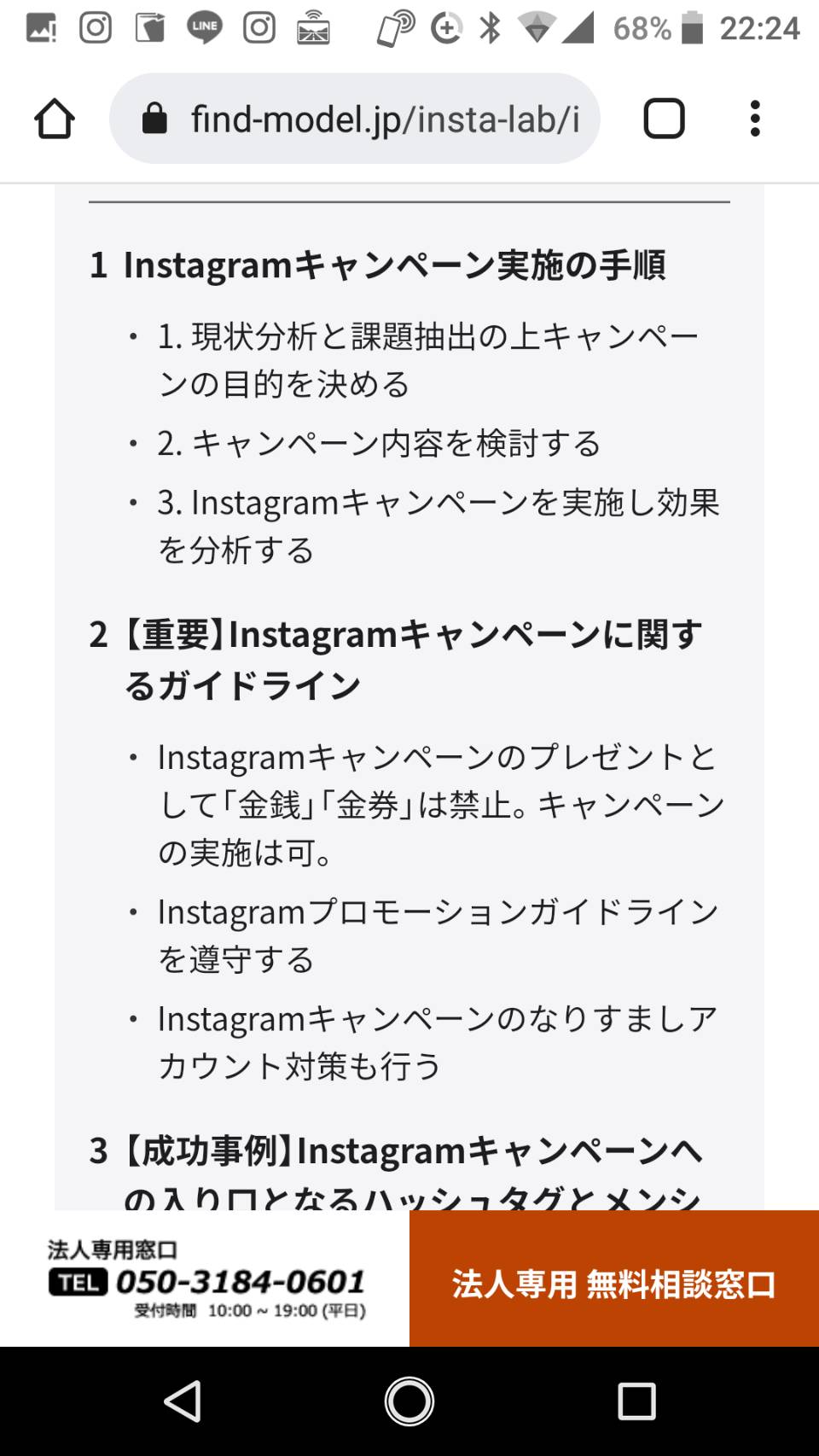Screen dimensions: 819x1456
Task: Open the browser overflow menu
Action: 755,119
